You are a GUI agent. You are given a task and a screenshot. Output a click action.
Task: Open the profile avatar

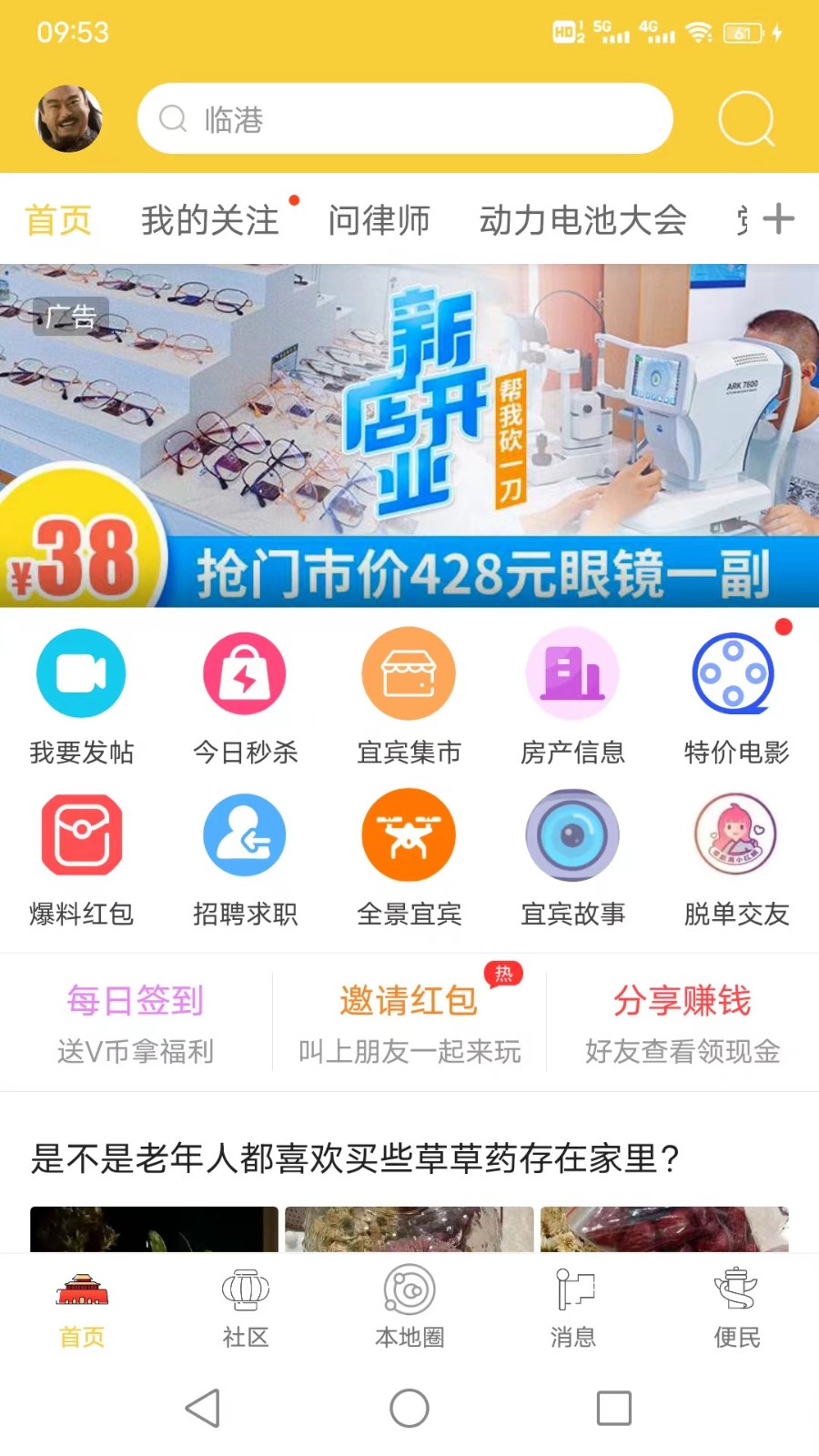point(68,119)
